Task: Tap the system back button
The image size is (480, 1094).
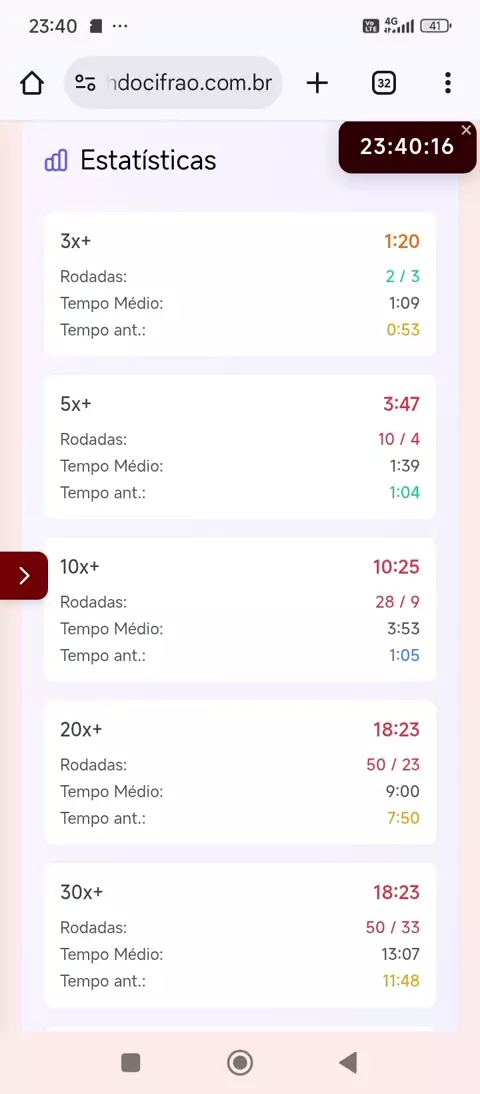Action: click(x=347, y=1063)
